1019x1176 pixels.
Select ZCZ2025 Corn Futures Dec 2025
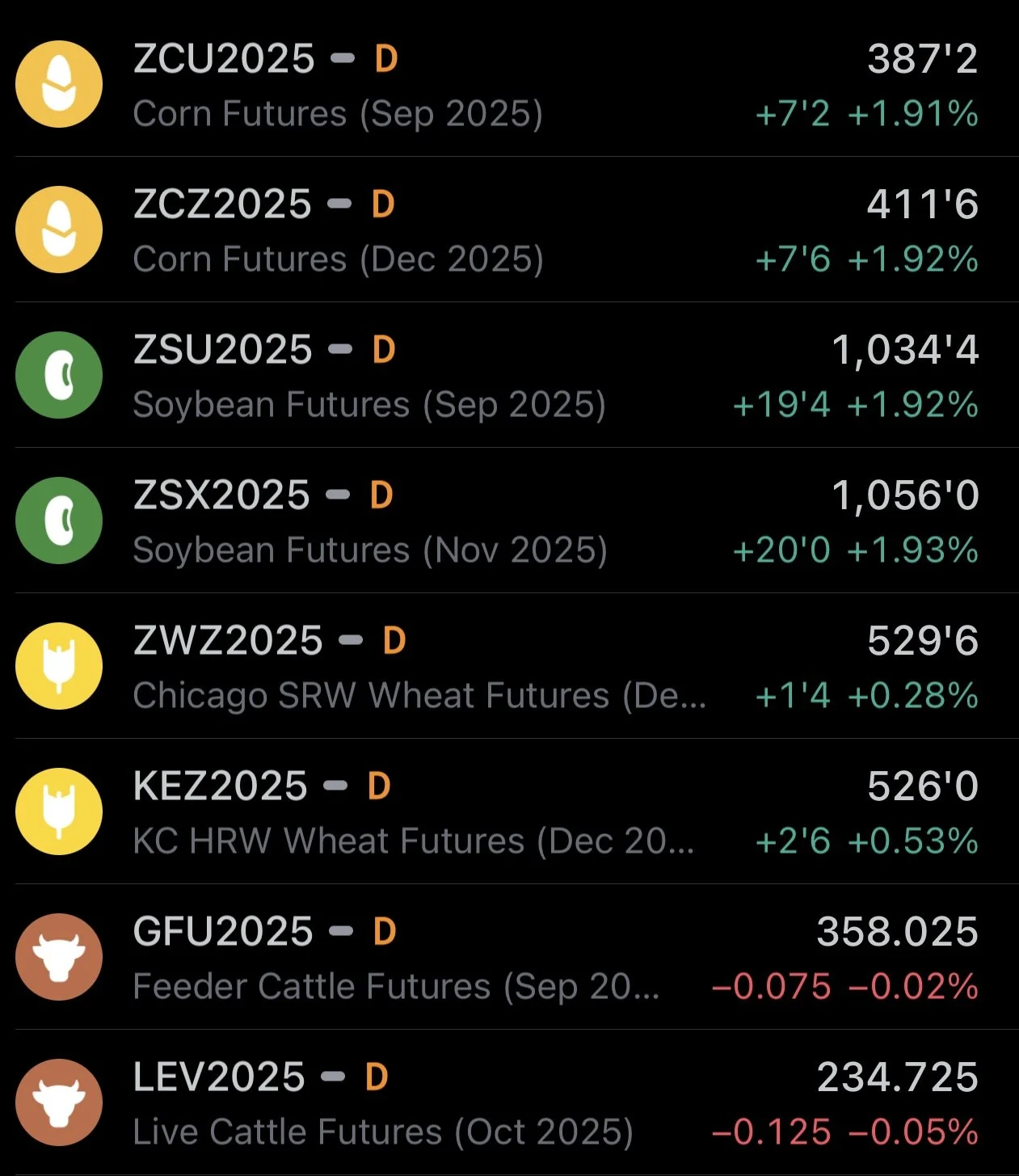[509, 230]
